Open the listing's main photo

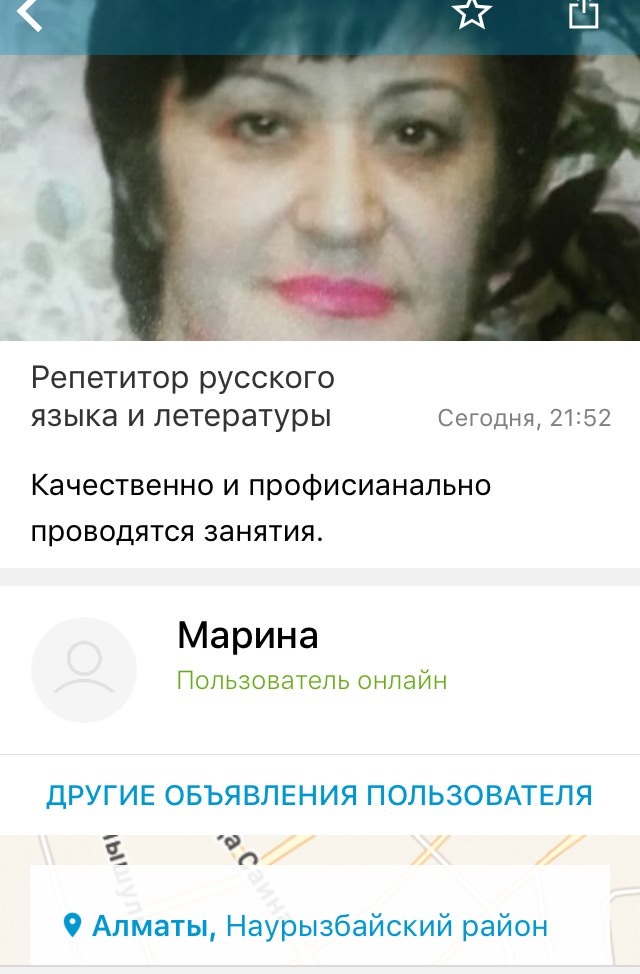(x=320, y=200)
